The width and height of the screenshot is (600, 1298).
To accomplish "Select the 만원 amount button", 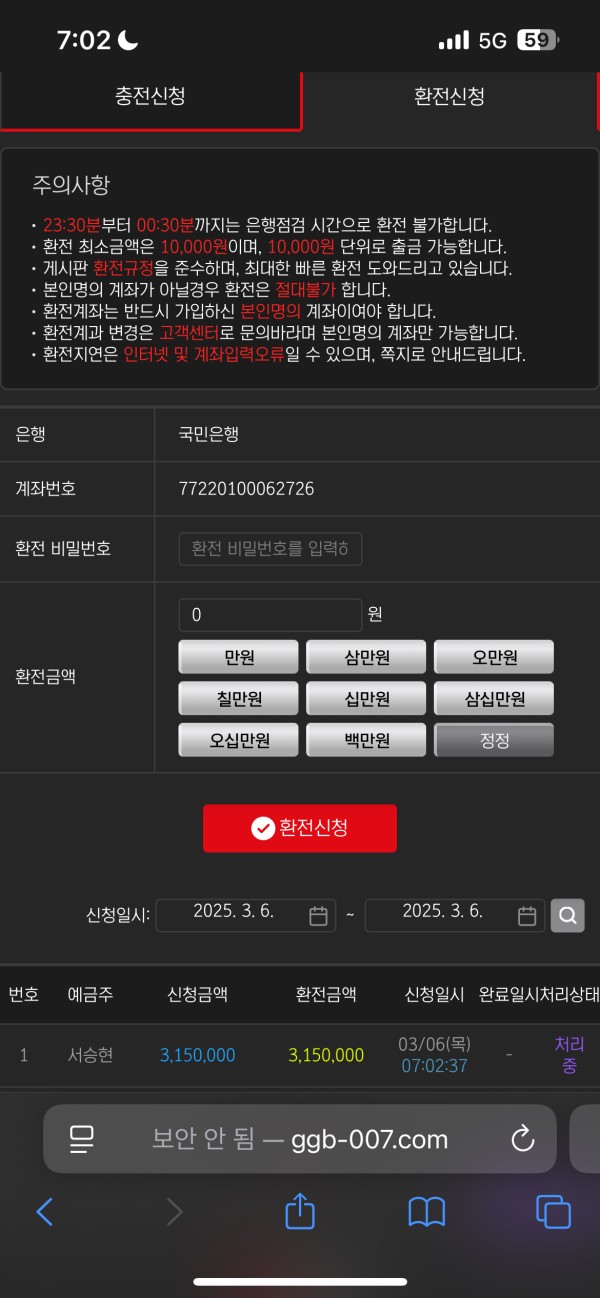I will [238, 657].
